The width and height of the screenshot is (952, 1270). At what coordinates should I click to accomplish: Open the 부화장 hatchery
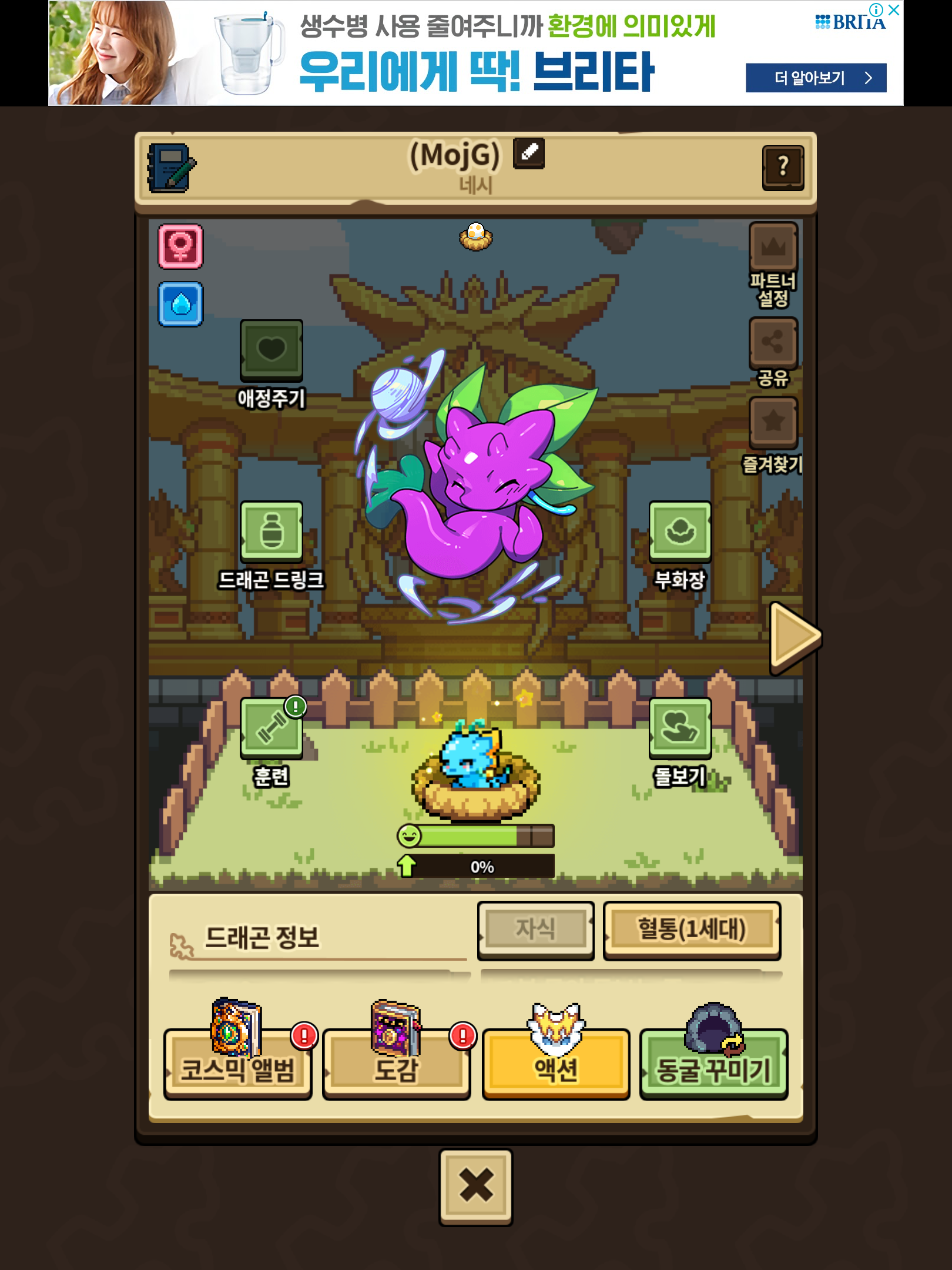point(680,531)
